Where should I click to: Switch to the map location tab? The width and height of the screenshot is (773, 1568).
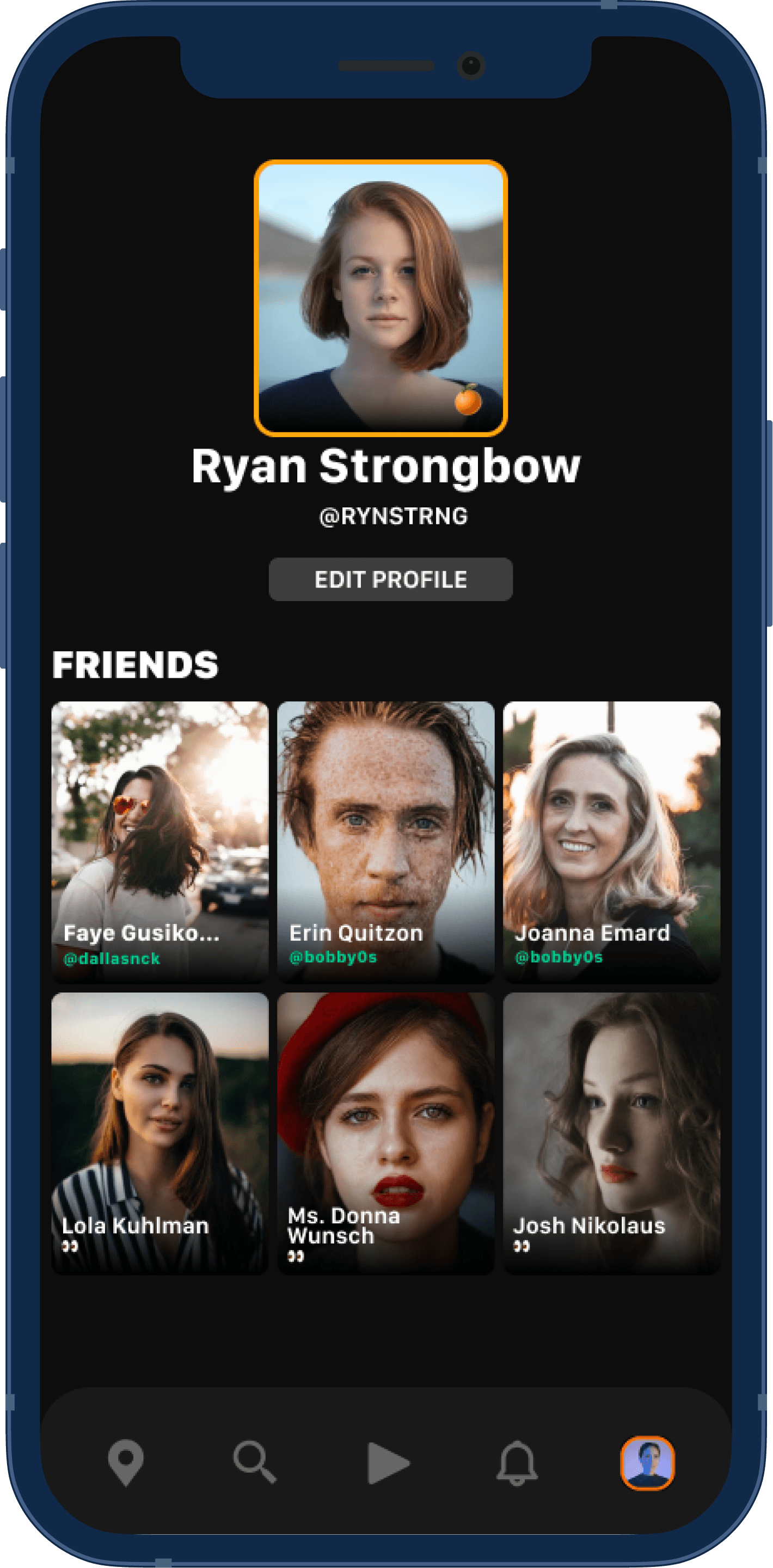click(126, 1462)
